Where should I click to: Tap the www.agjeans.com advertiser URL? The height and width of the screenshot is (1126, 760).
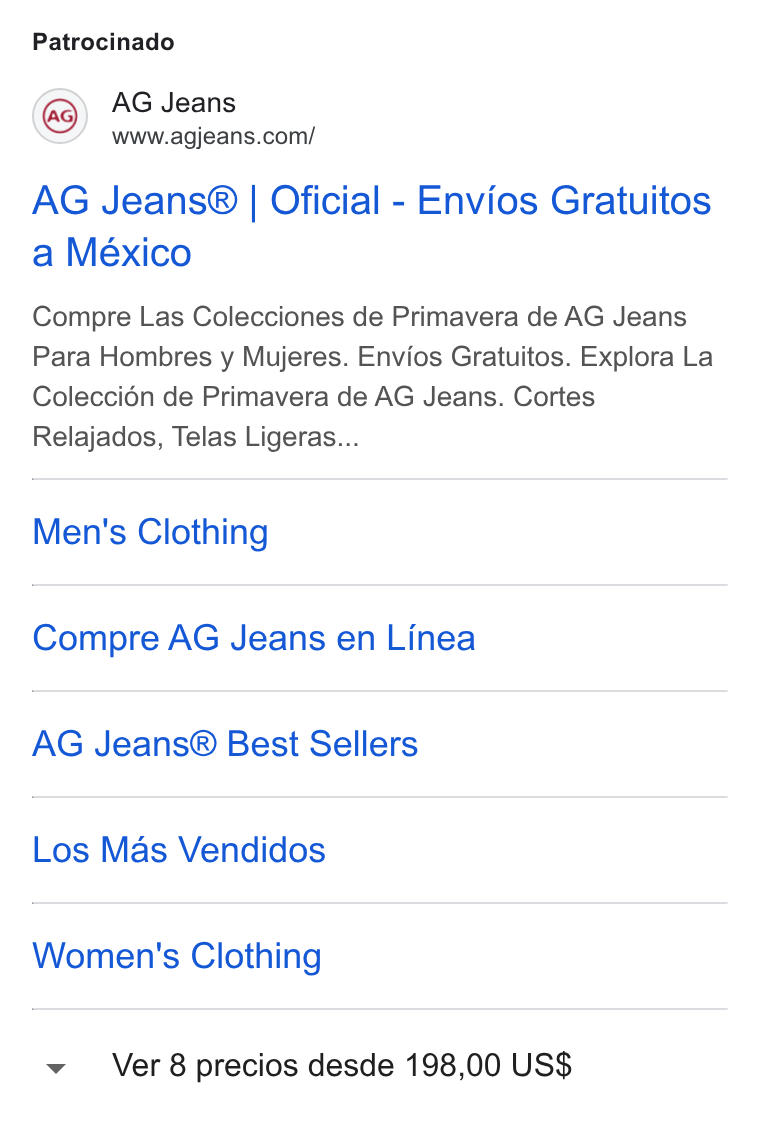(213, 136)
